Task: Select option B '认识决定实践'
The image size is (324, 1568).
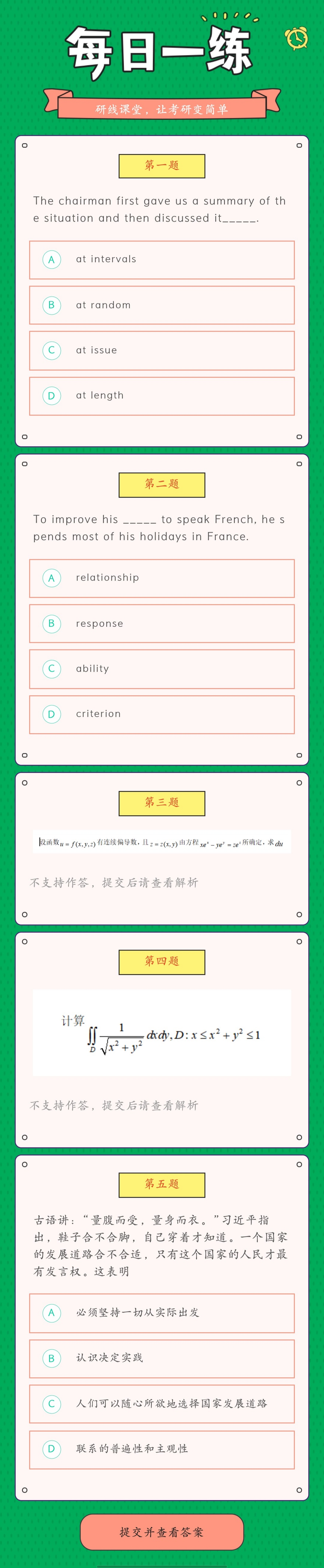Action: [161, 1359]
